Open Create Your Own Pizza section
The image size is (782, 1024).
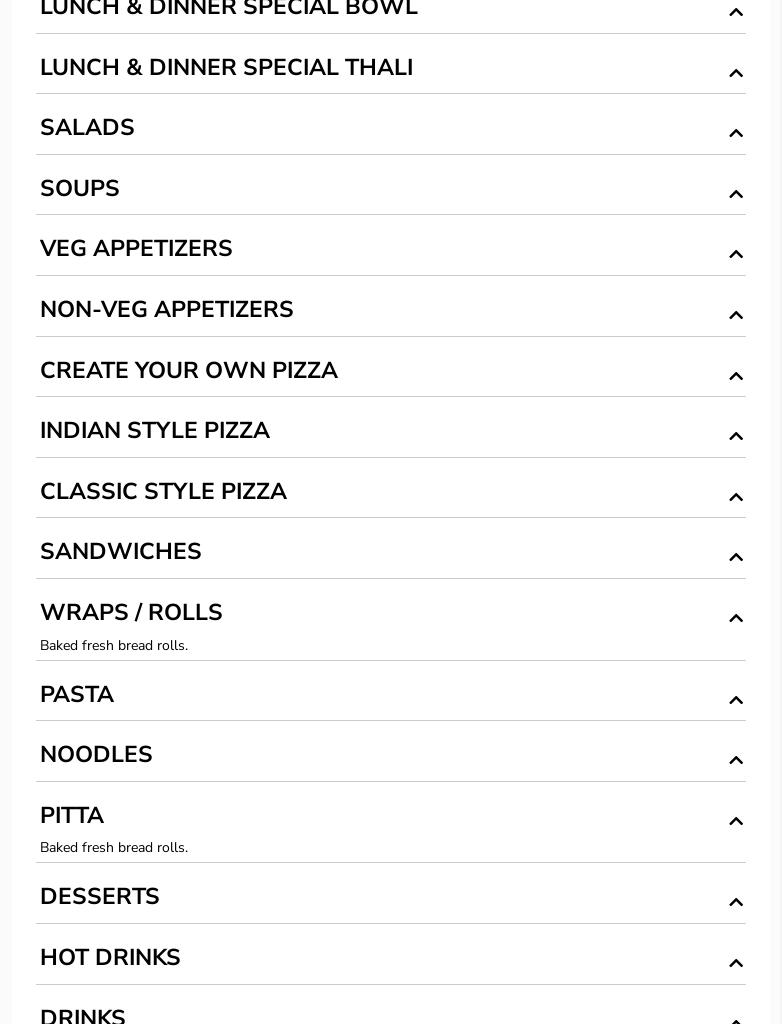click(x=189, y=371)
